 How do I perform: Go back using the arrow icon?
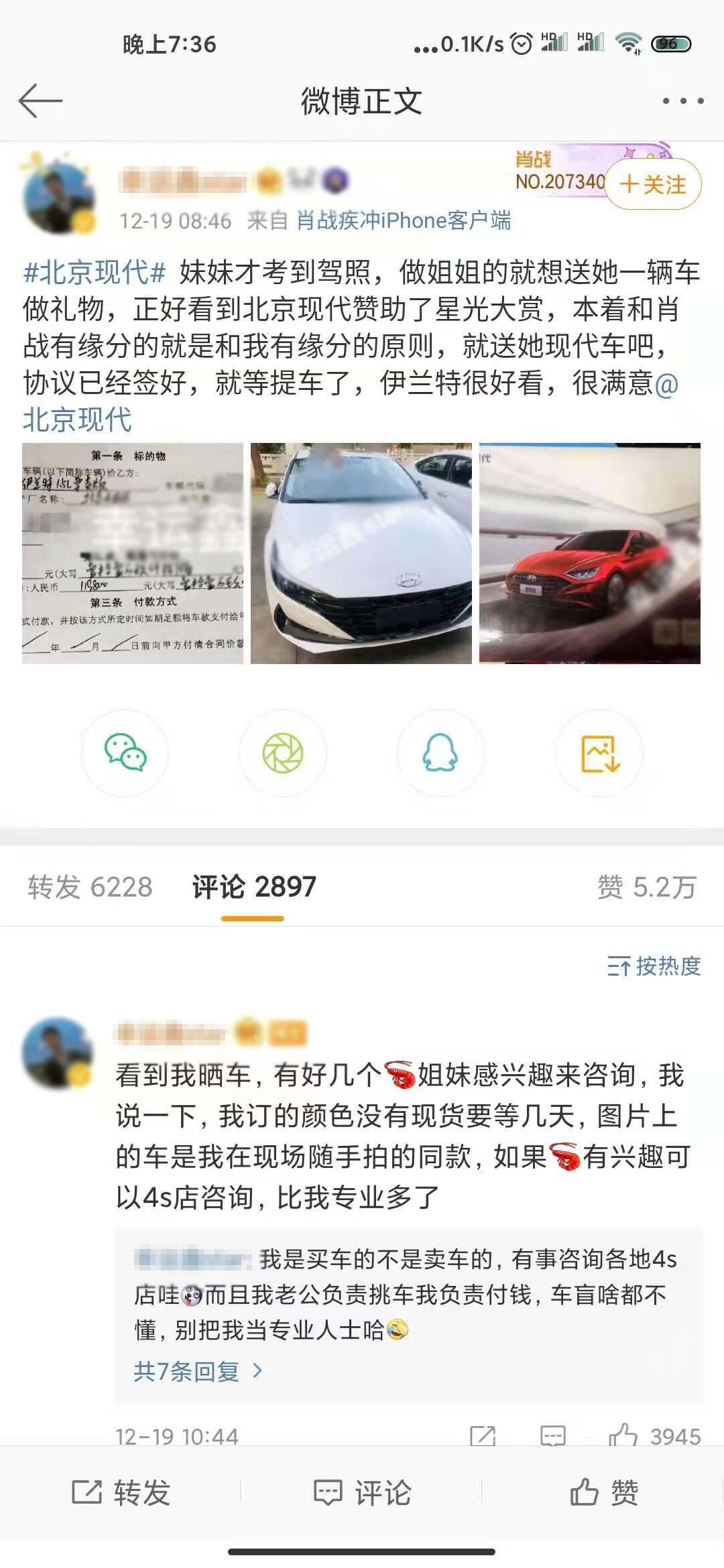pyautogui.click(x=40, y=101)
